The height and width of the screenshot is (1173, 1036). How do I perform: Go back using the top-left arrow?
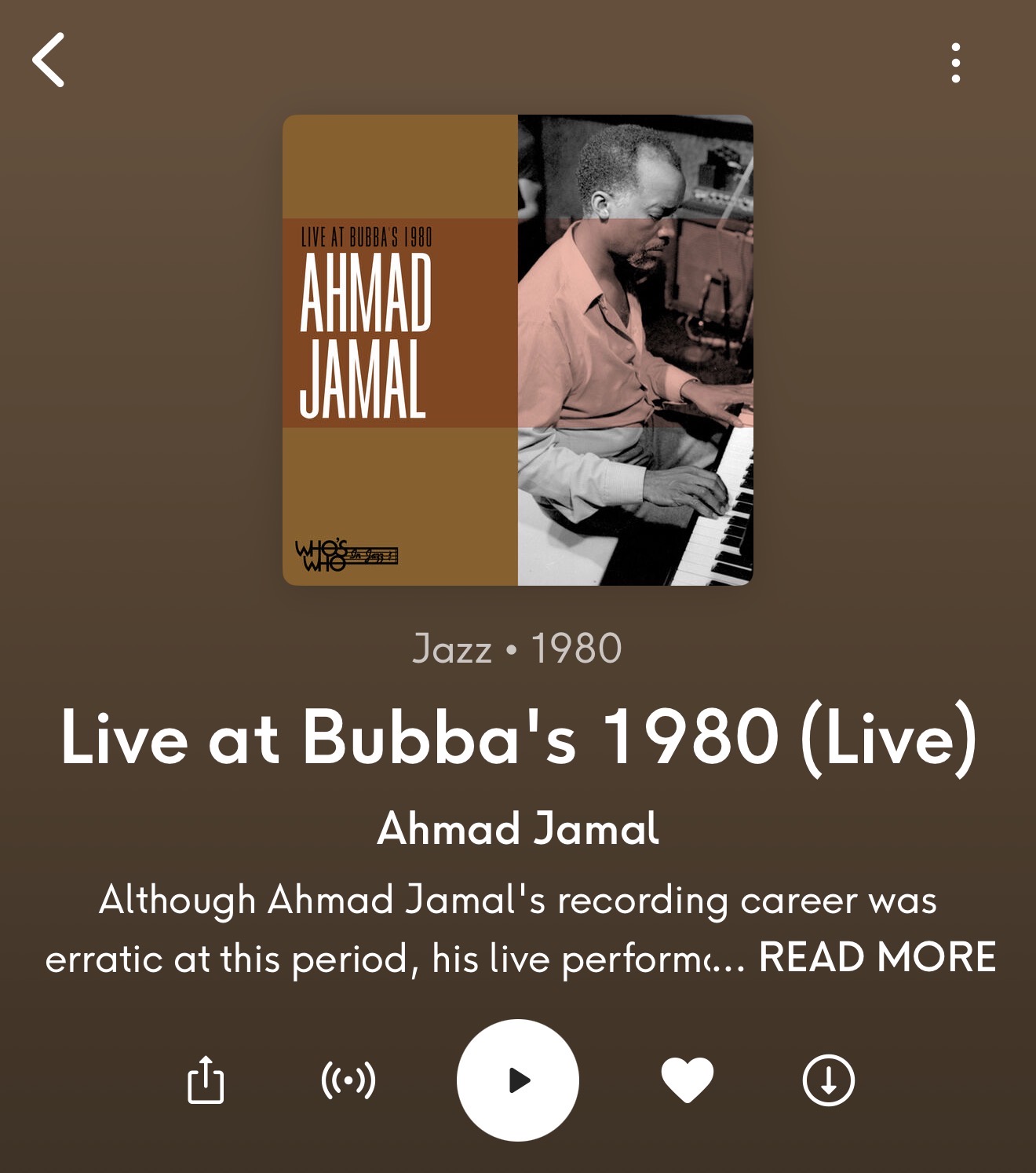tap(49, 60)
